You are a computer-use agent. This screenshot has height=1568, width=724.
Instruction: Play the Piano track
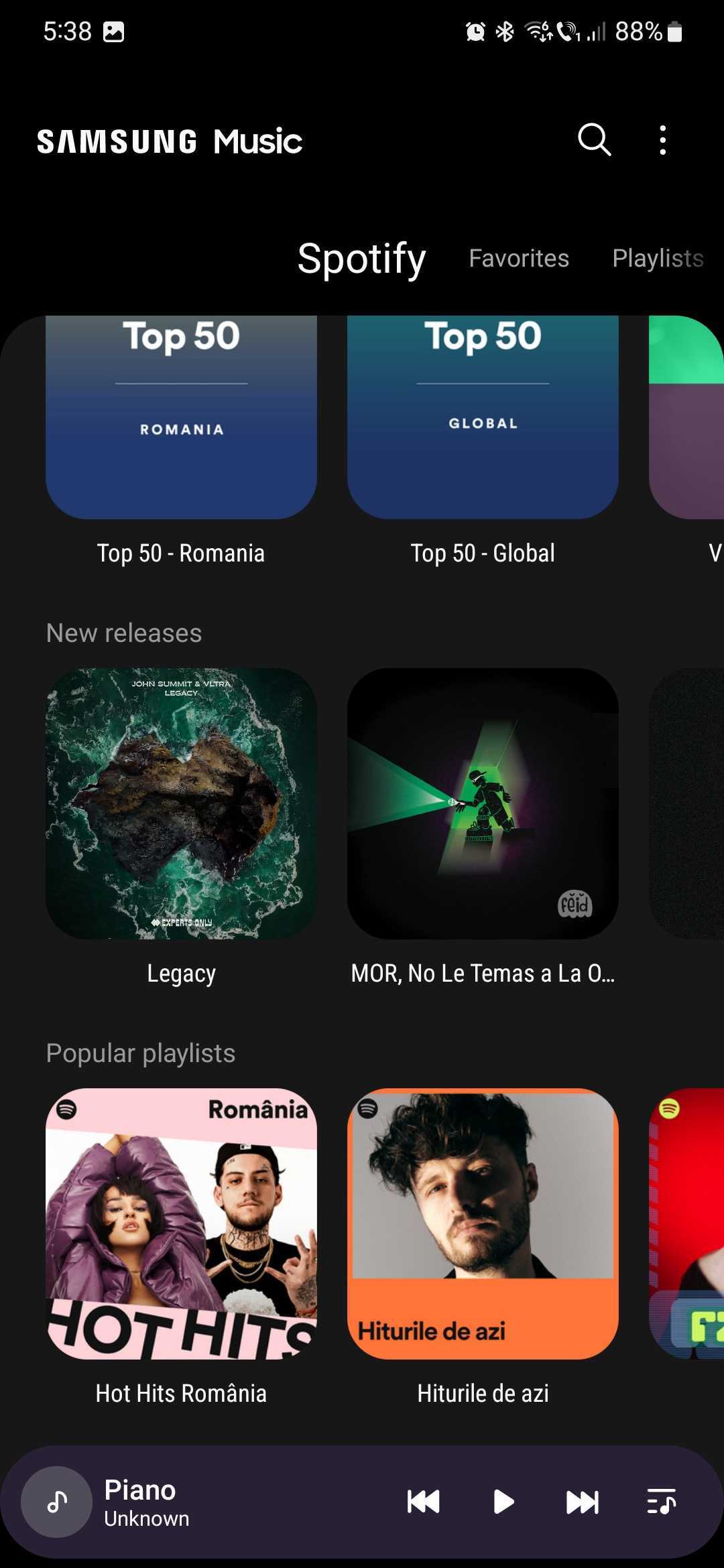[503, 1502]
